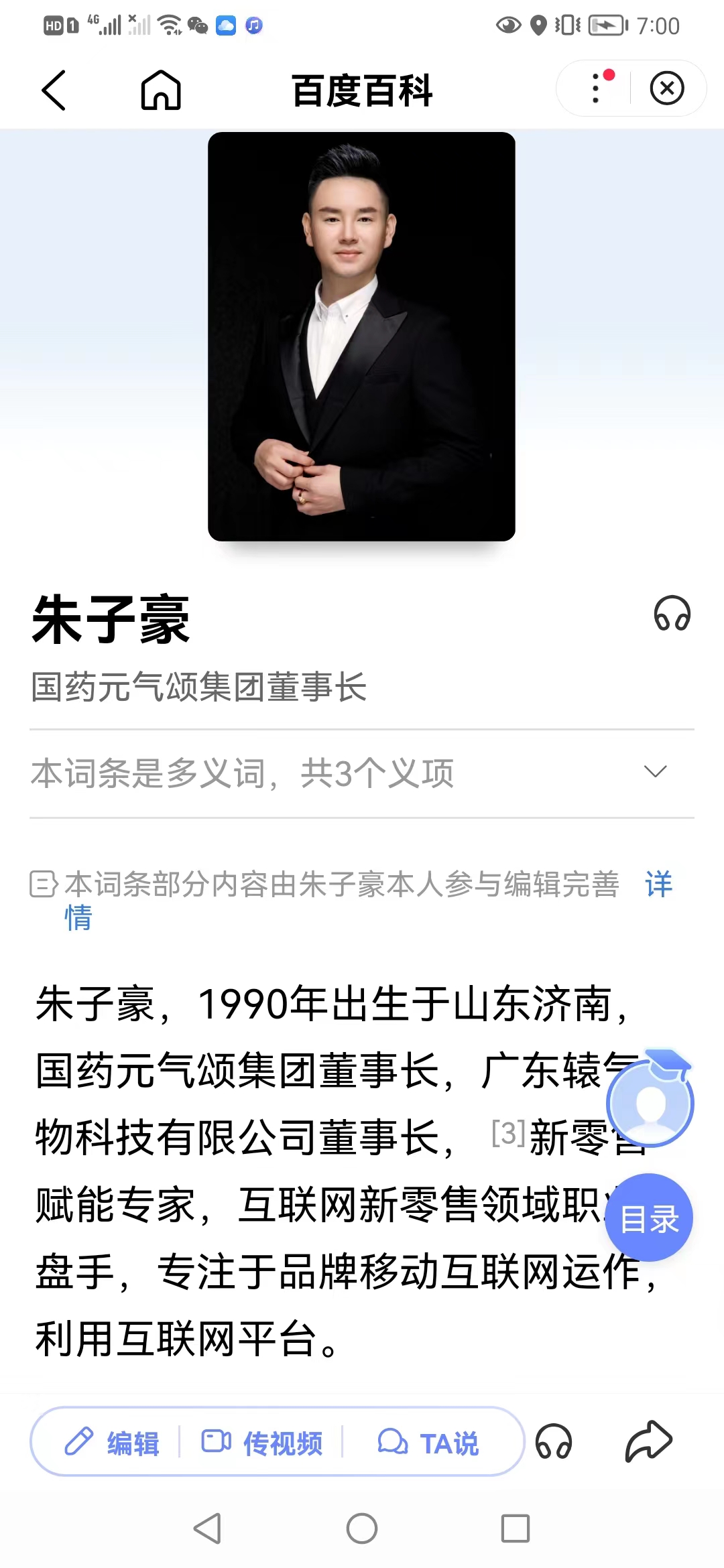Tap the system back navigation button
The image size is (724, 1568).
[x=207, y=1528]
